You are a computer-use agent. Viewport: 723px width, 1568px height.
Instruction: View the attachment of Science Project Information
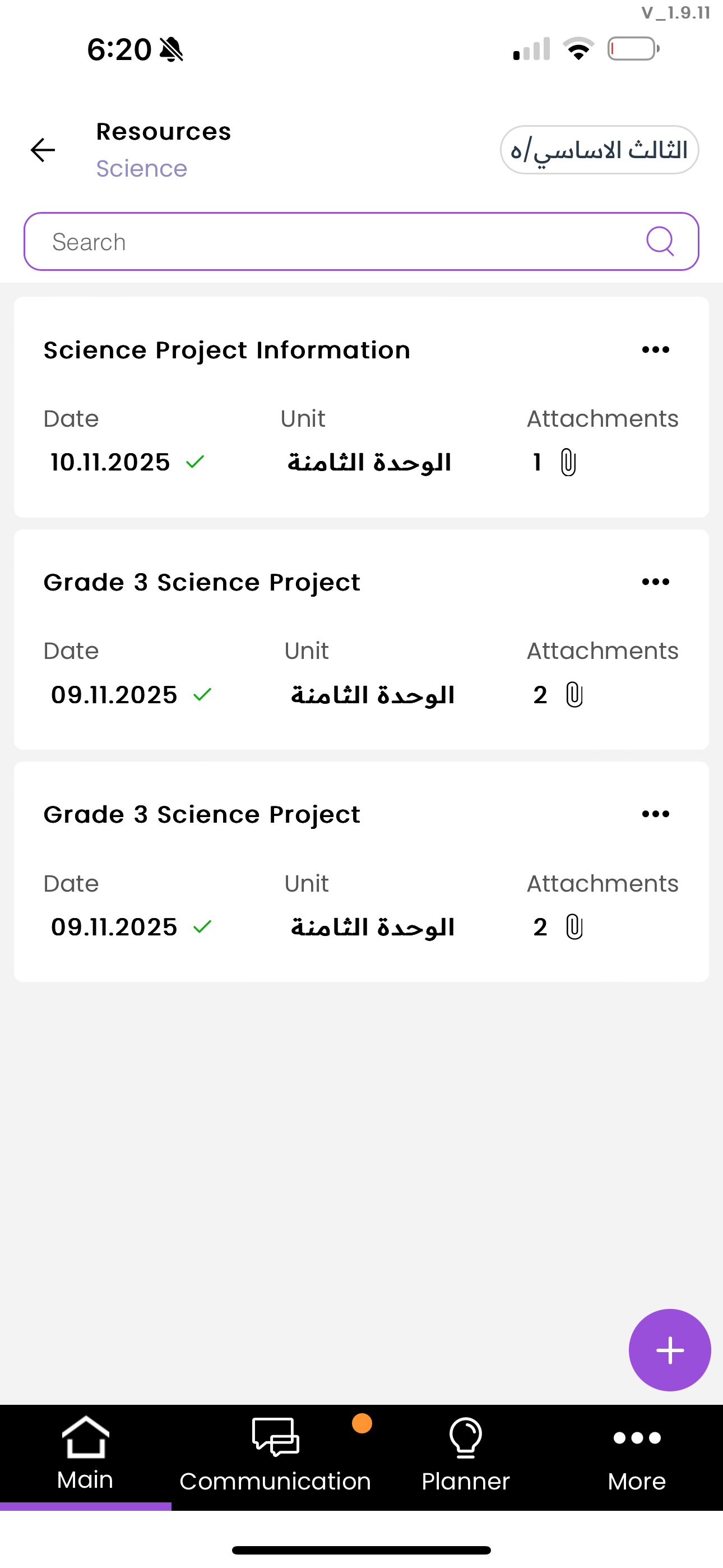click(567, 463)
